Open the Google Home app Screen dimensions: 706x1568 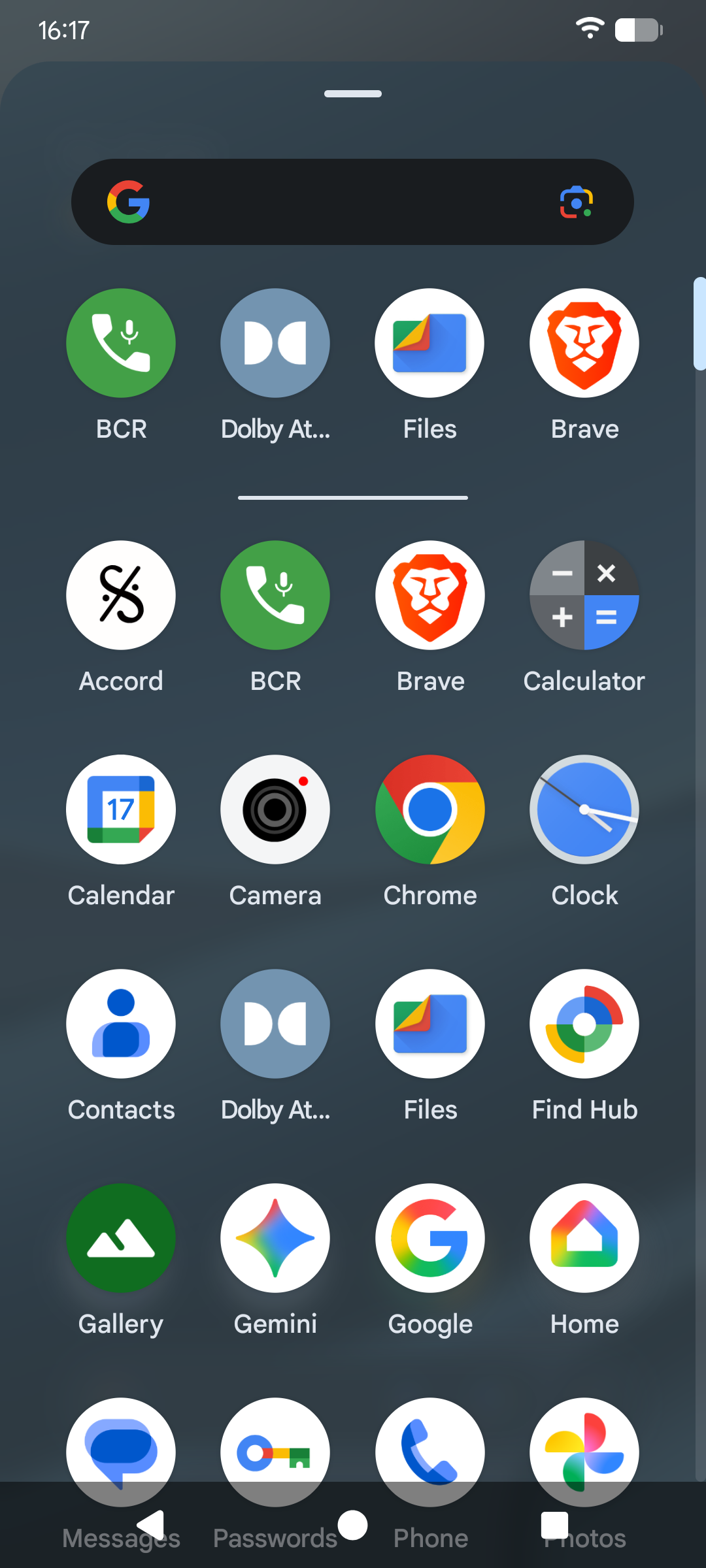click(584, 1238)
